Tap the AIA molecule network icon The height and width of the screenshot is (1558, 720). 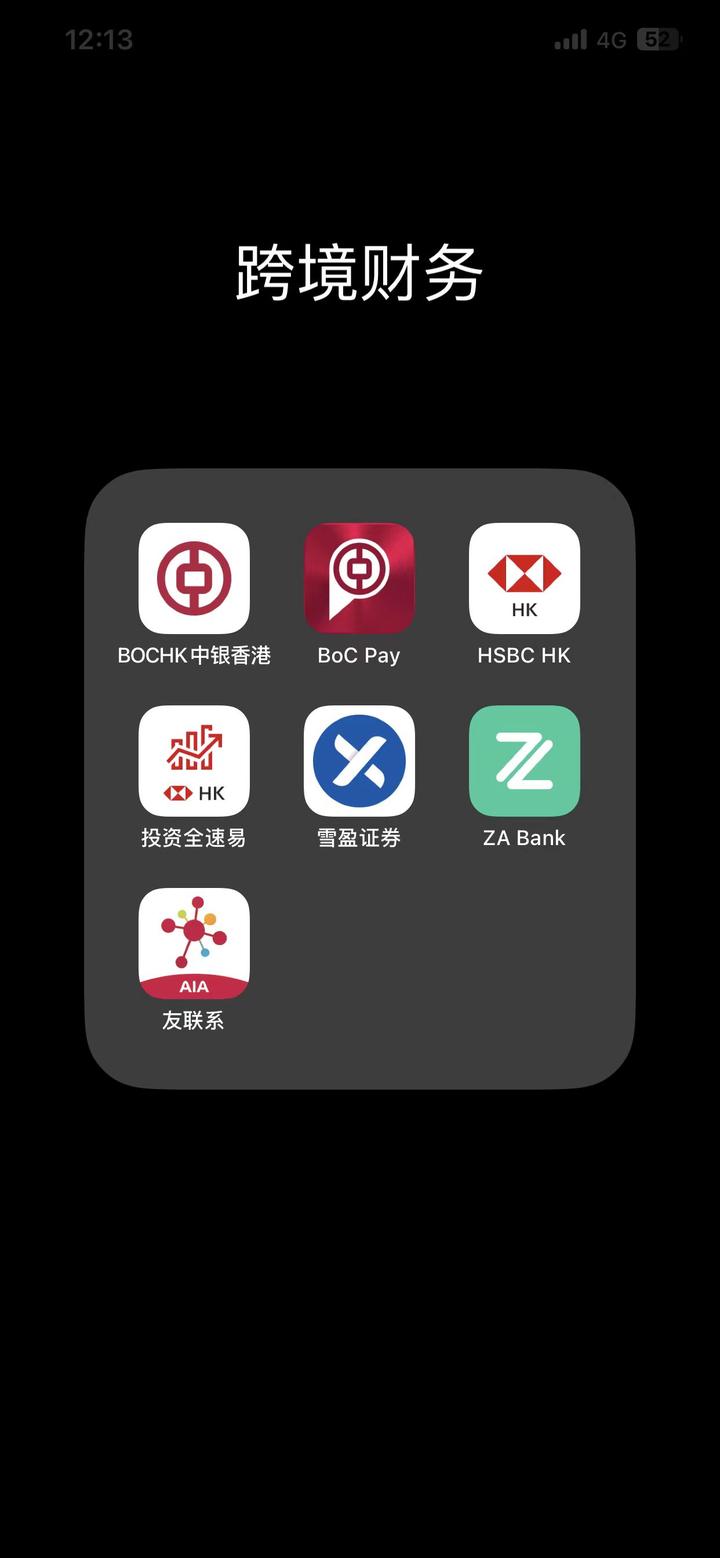193,944
